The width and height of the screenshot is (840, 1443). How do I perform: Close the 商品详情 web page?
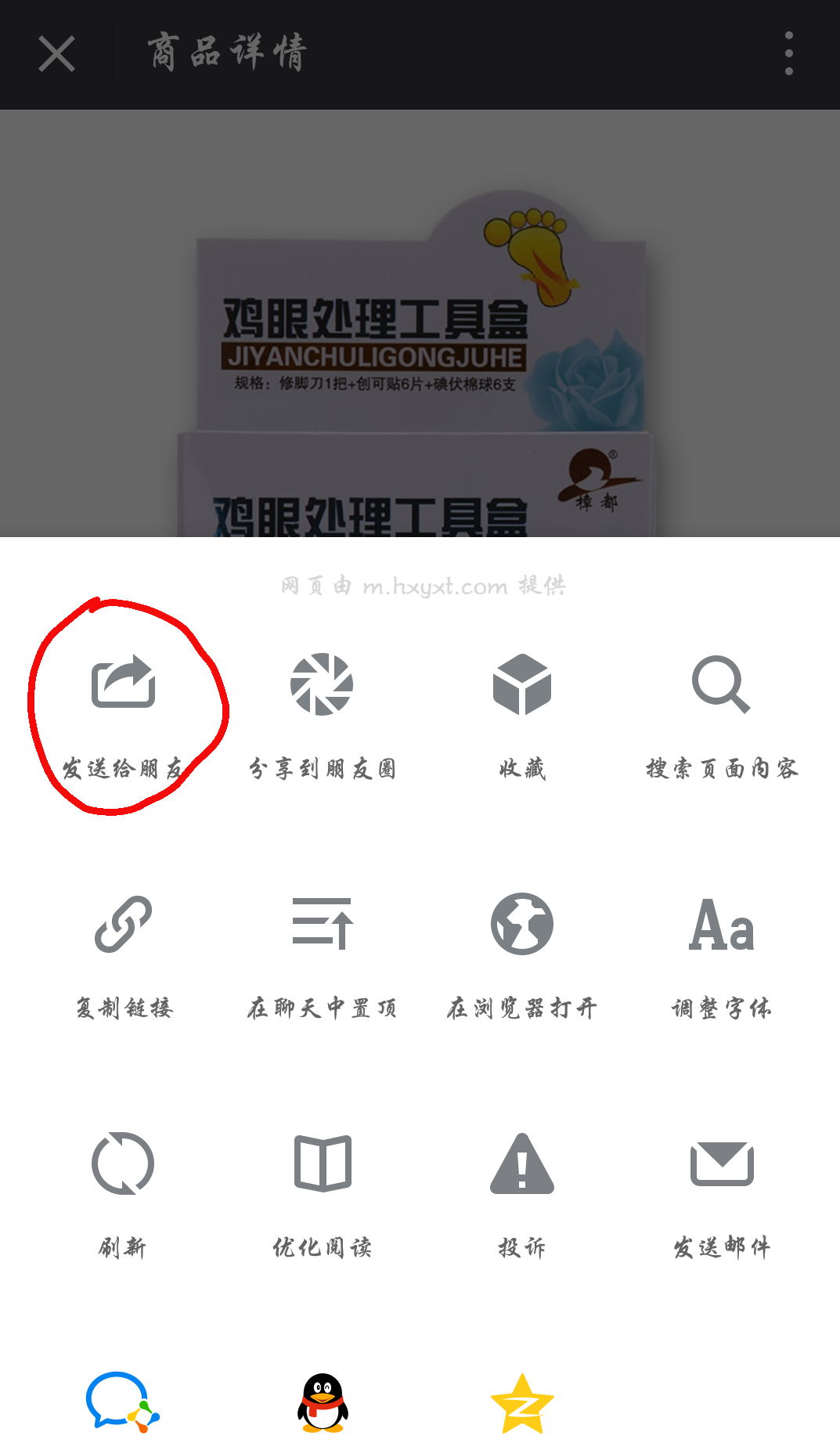(x=57, y=54)
